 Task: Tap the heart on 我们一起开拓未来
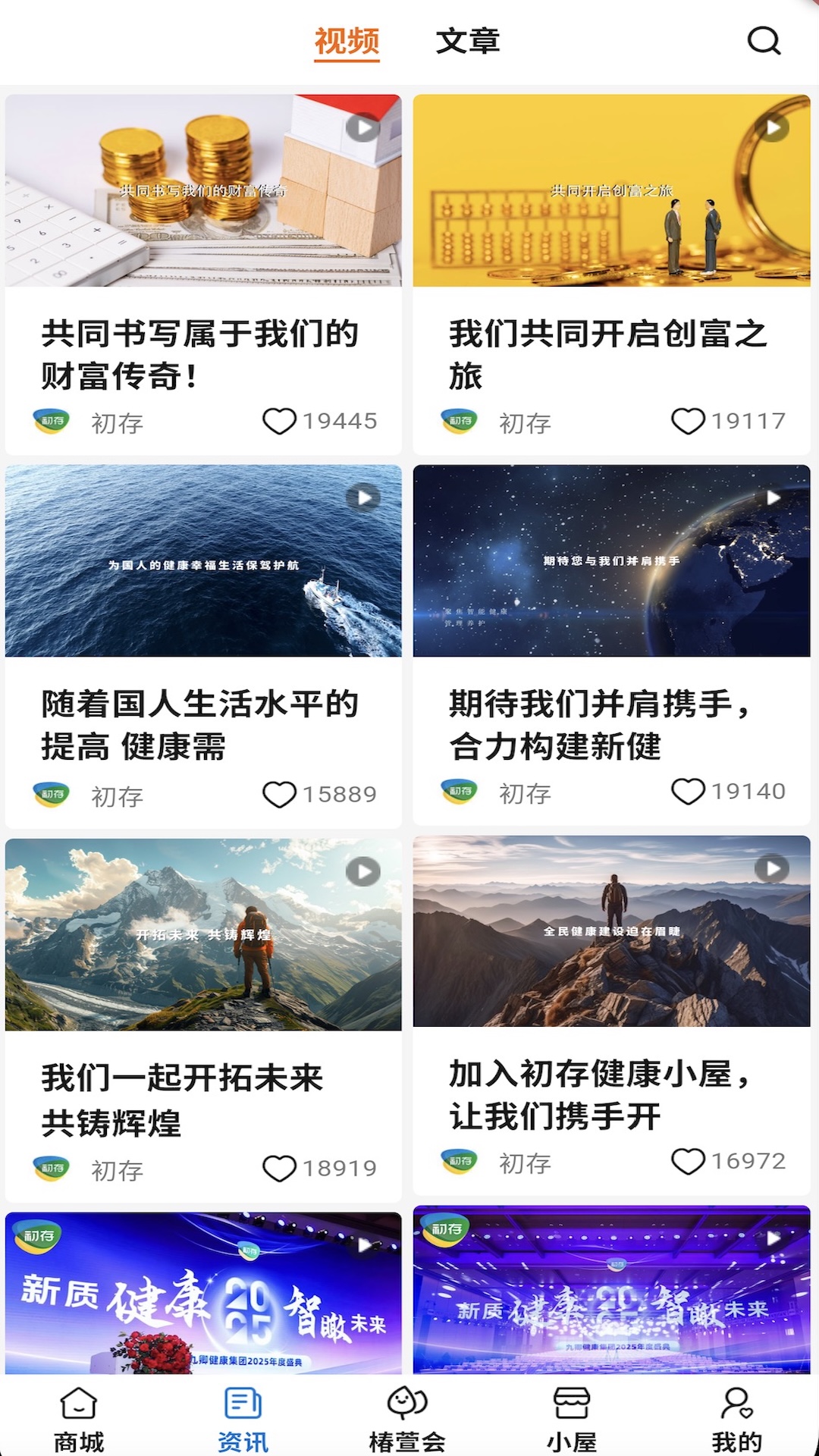tap(279, 1168)
